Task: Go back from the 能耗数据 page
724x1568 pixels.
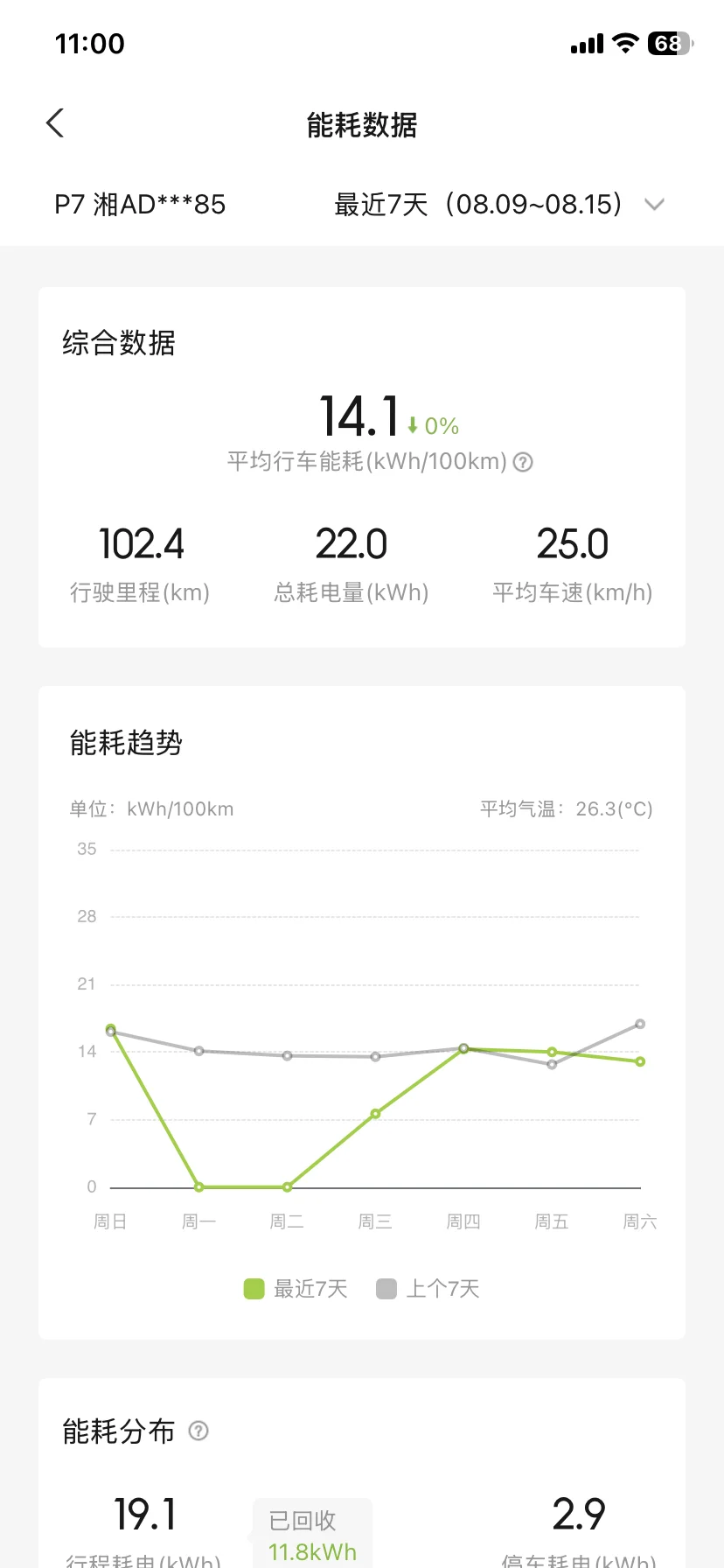Action: pyautogui.click(x=55, y=123)
